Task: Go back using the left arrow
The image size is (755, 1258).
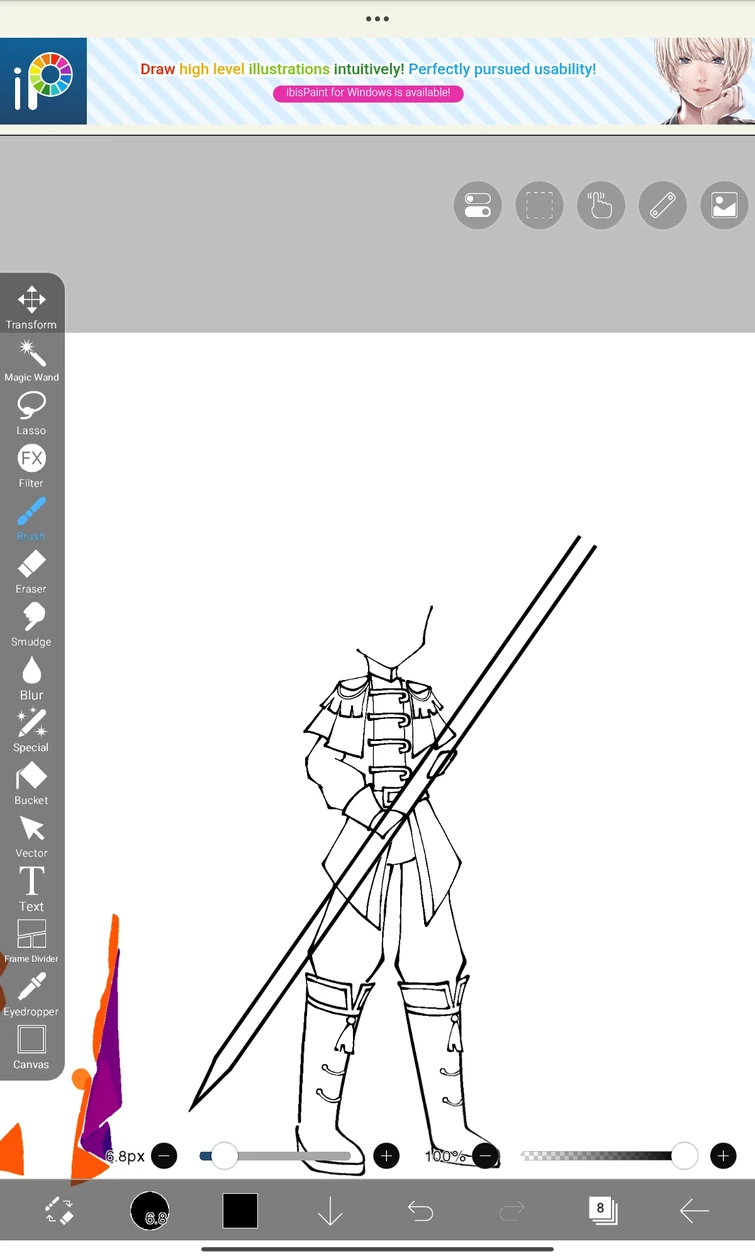Action: (x=693, y=1212)
